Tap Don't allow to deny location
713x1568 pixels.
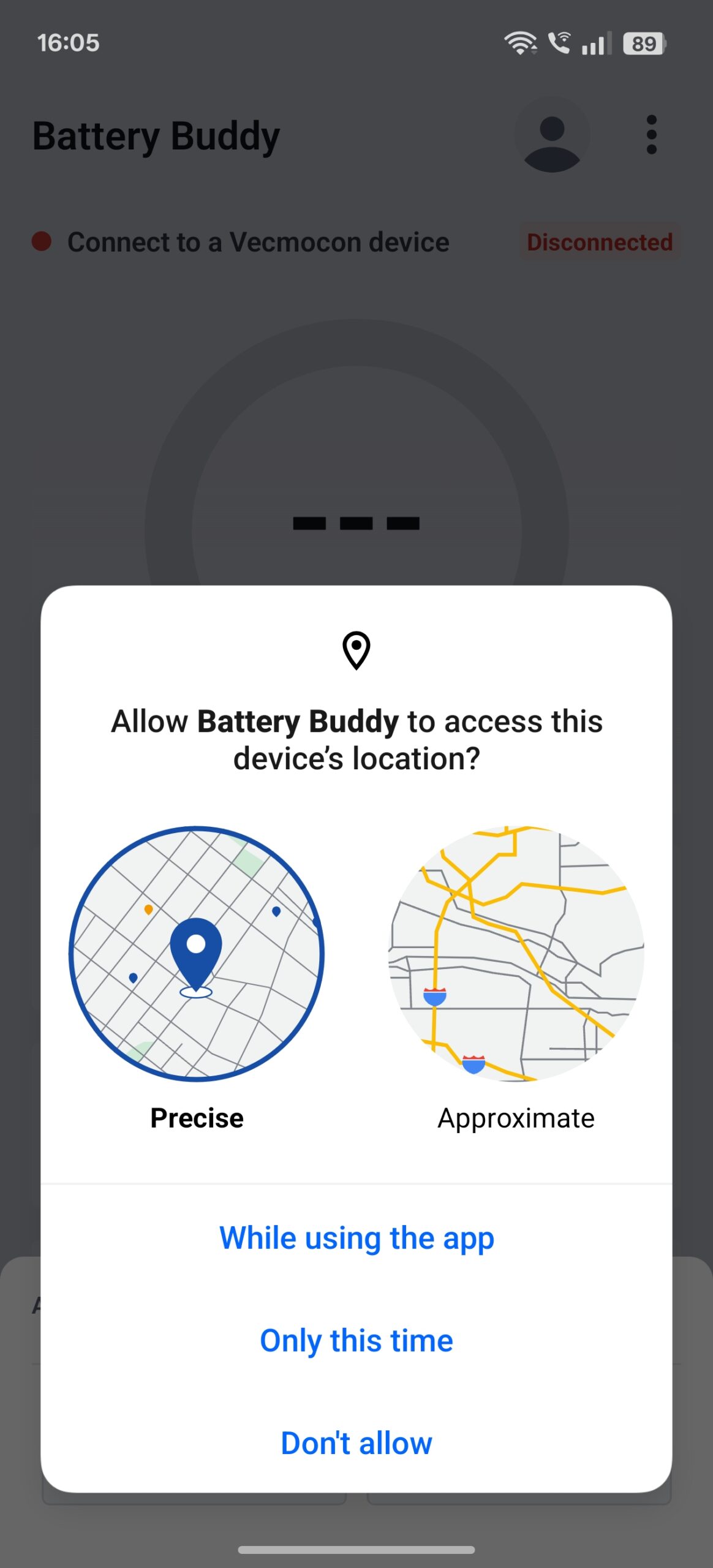[356, 1443]
